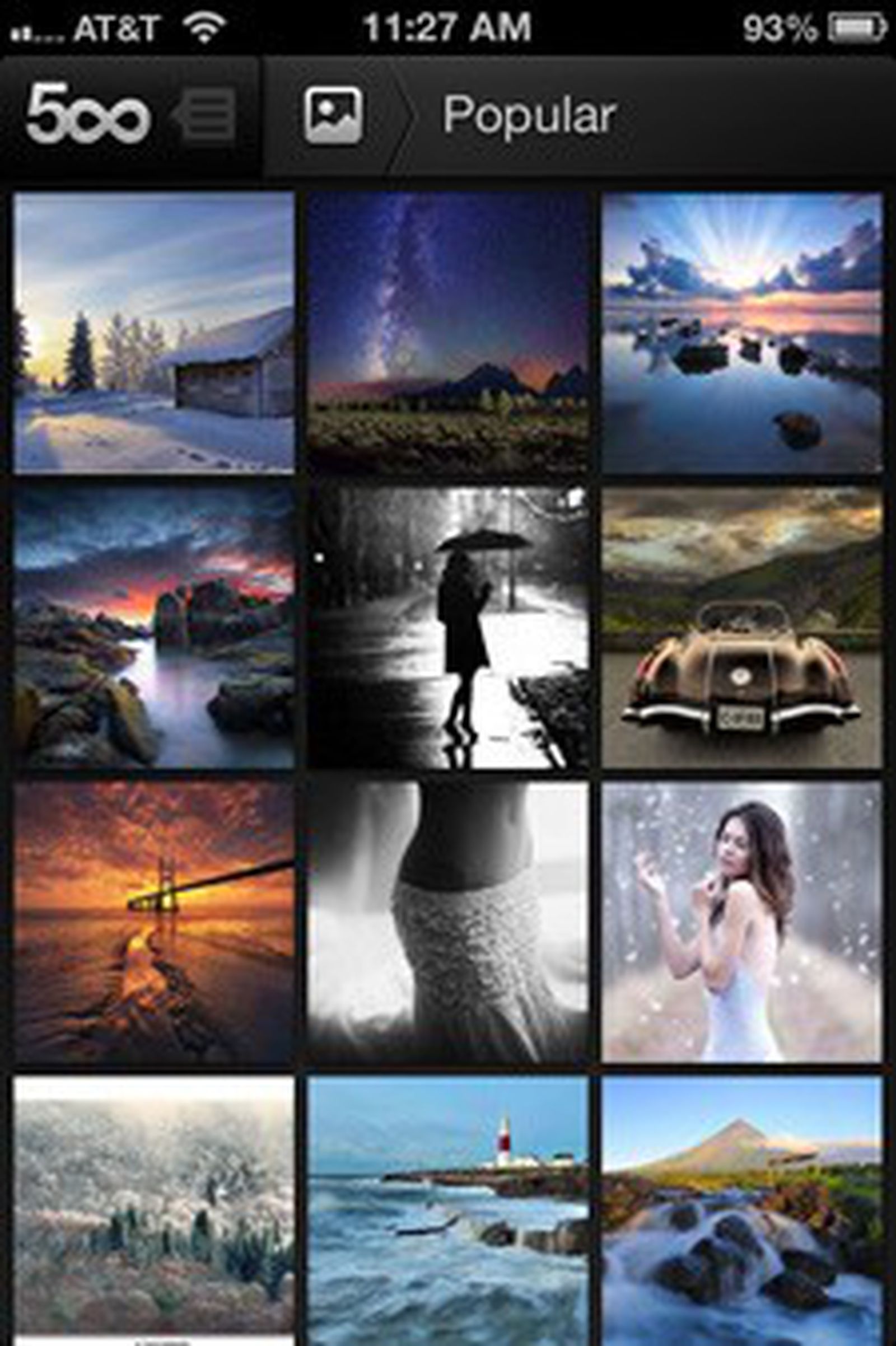Viewport: 896px width, 1346px height.
Task: View the Milky Way night sky photo
Action: point(448,333)
